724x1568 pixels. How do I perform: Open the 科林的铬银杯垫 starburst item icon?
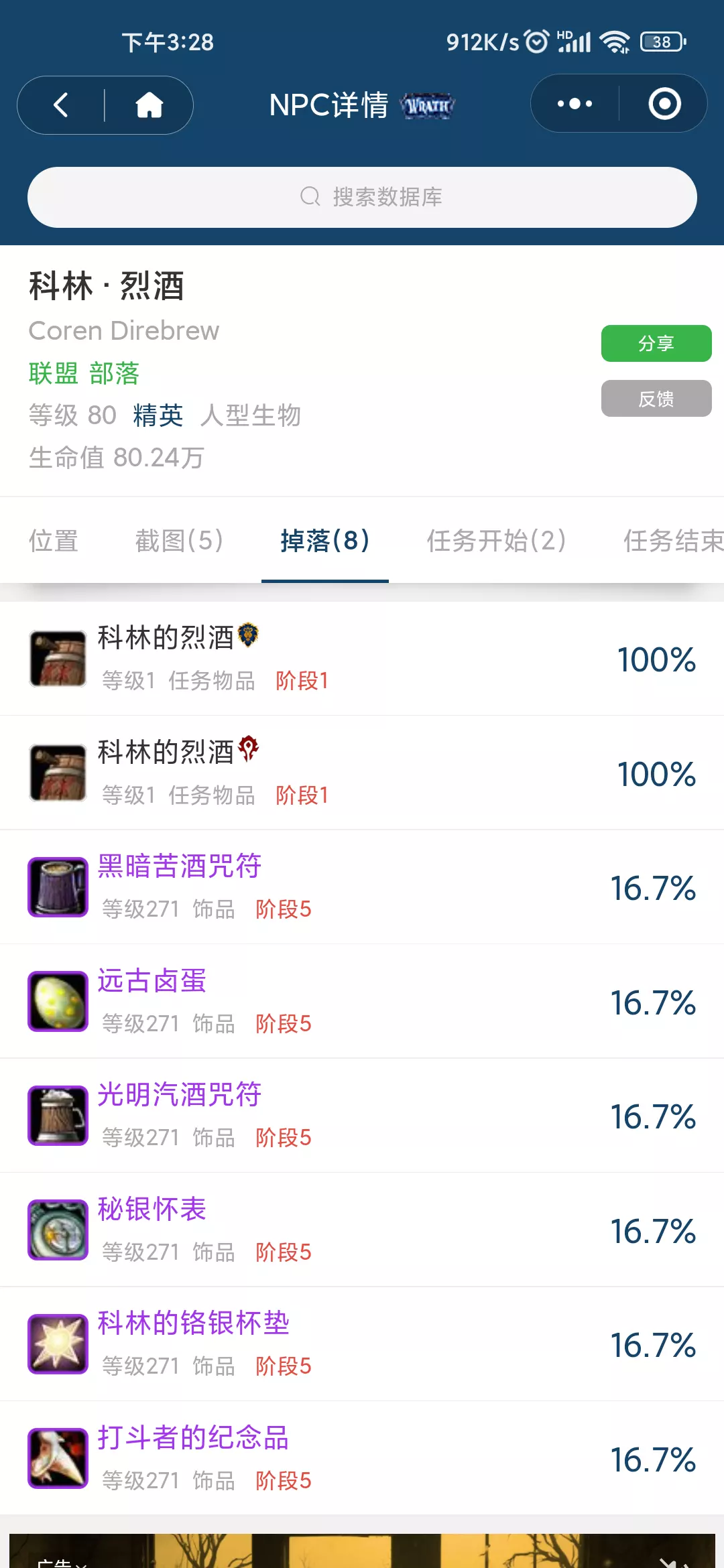(57, 1343)
